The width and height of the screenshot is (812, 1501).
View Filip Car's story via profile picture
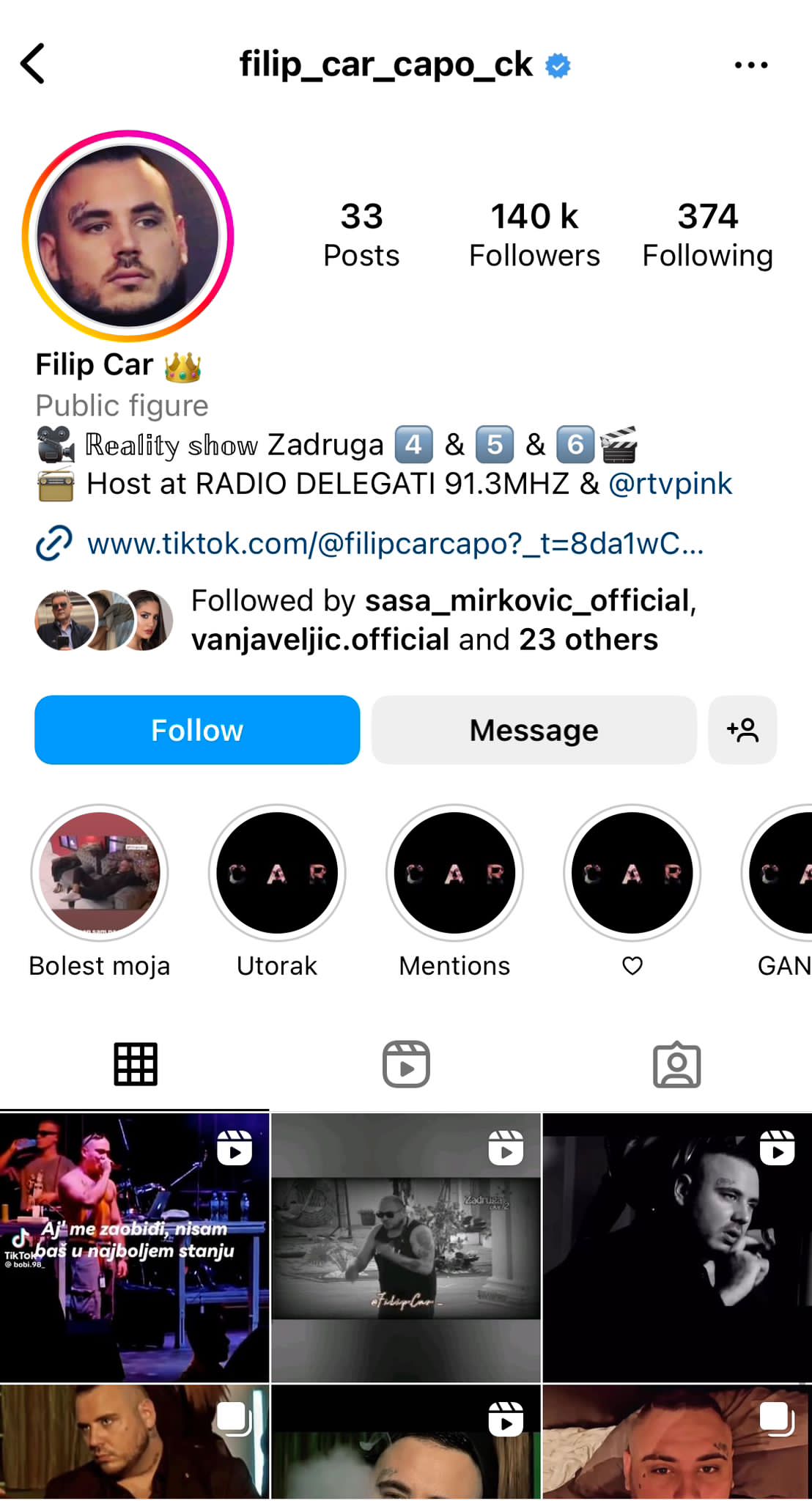pos(128,236)
